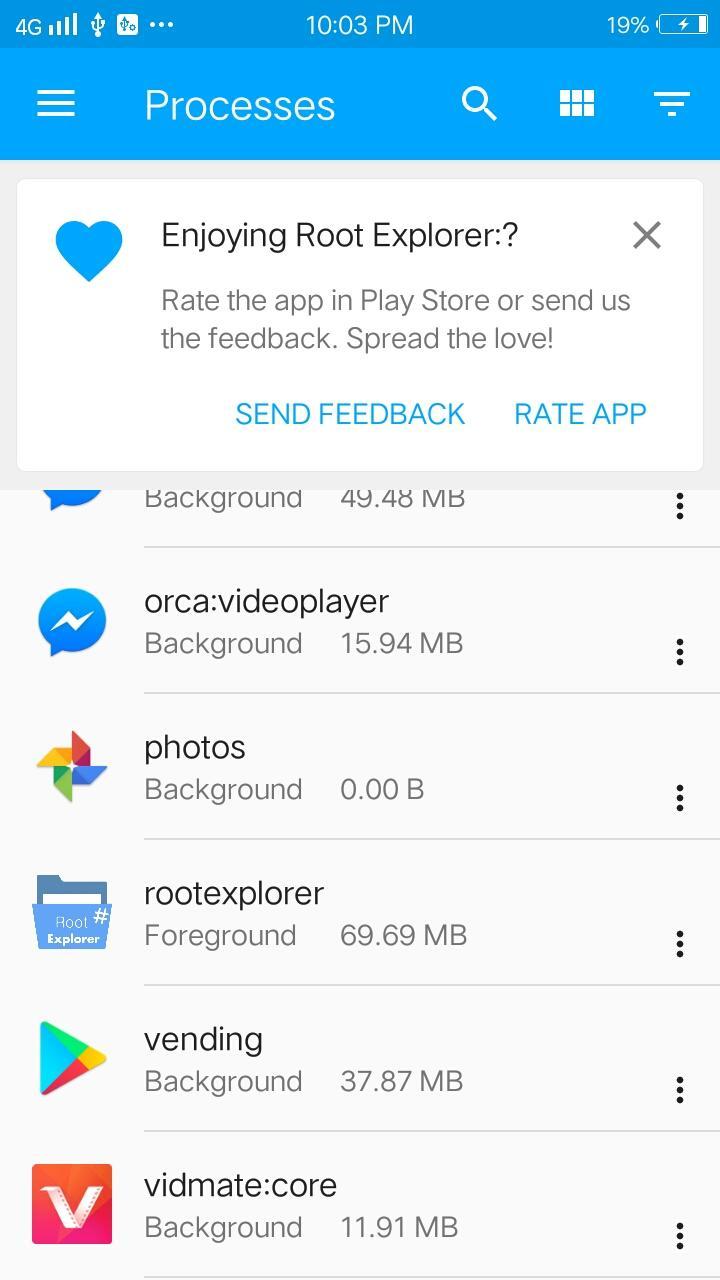Dismiss the Enjoying Root Explorer card

647,235
